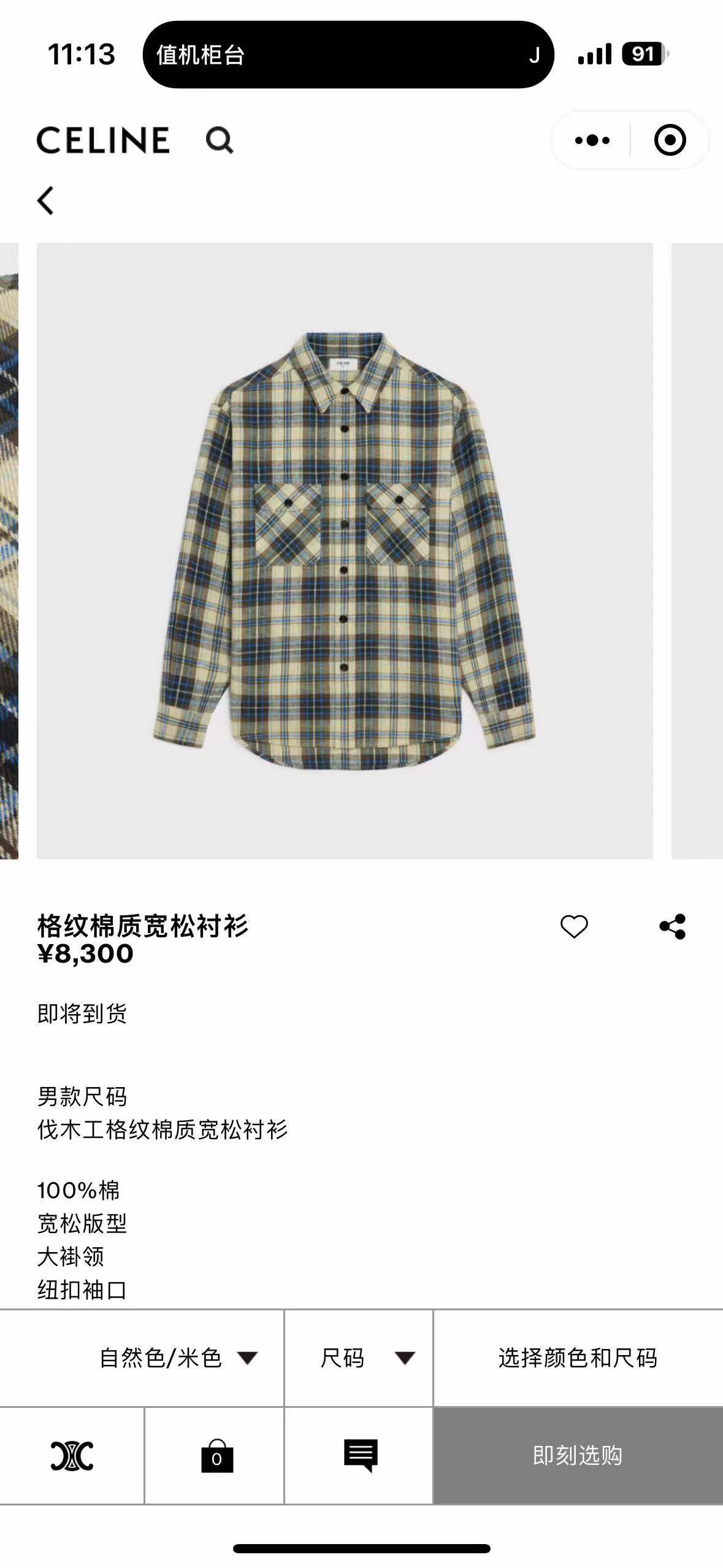Open the 值机柜台 live activity pill

point(348,55)
